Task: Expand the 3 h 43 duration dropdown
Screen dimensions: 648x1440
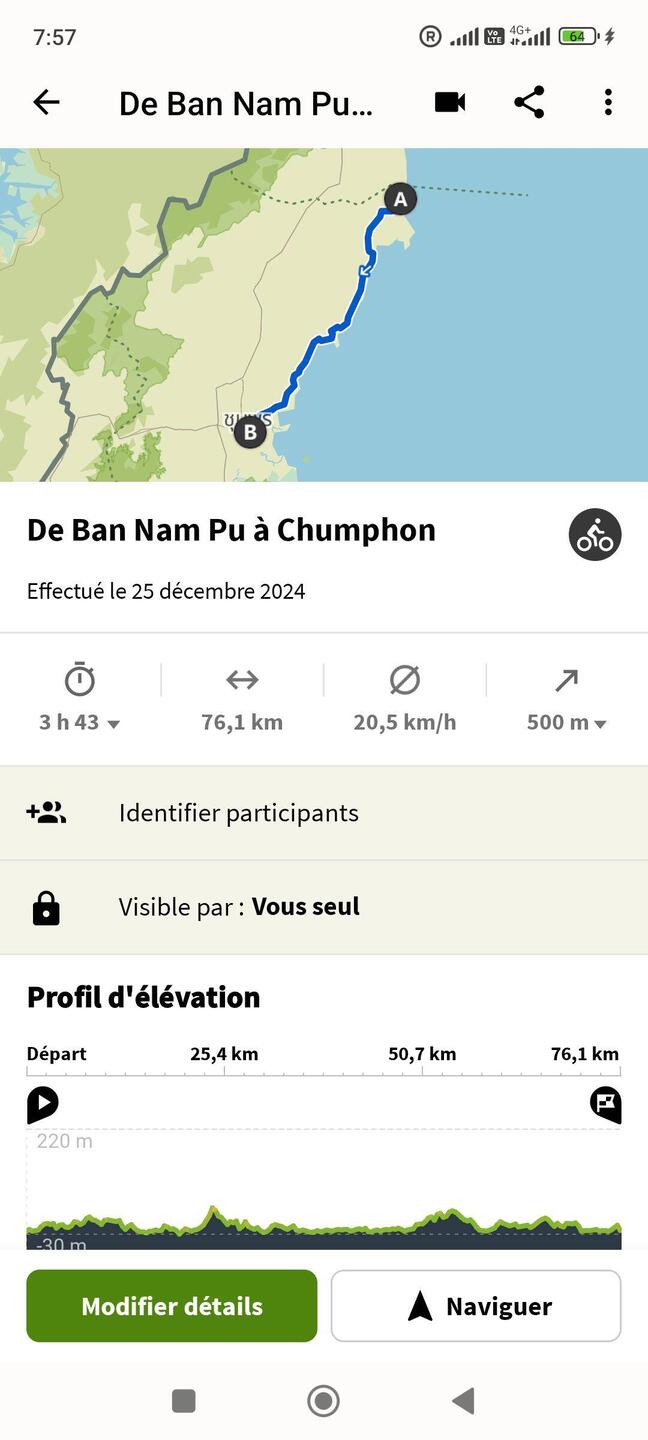Action: (x=80, y=722)
